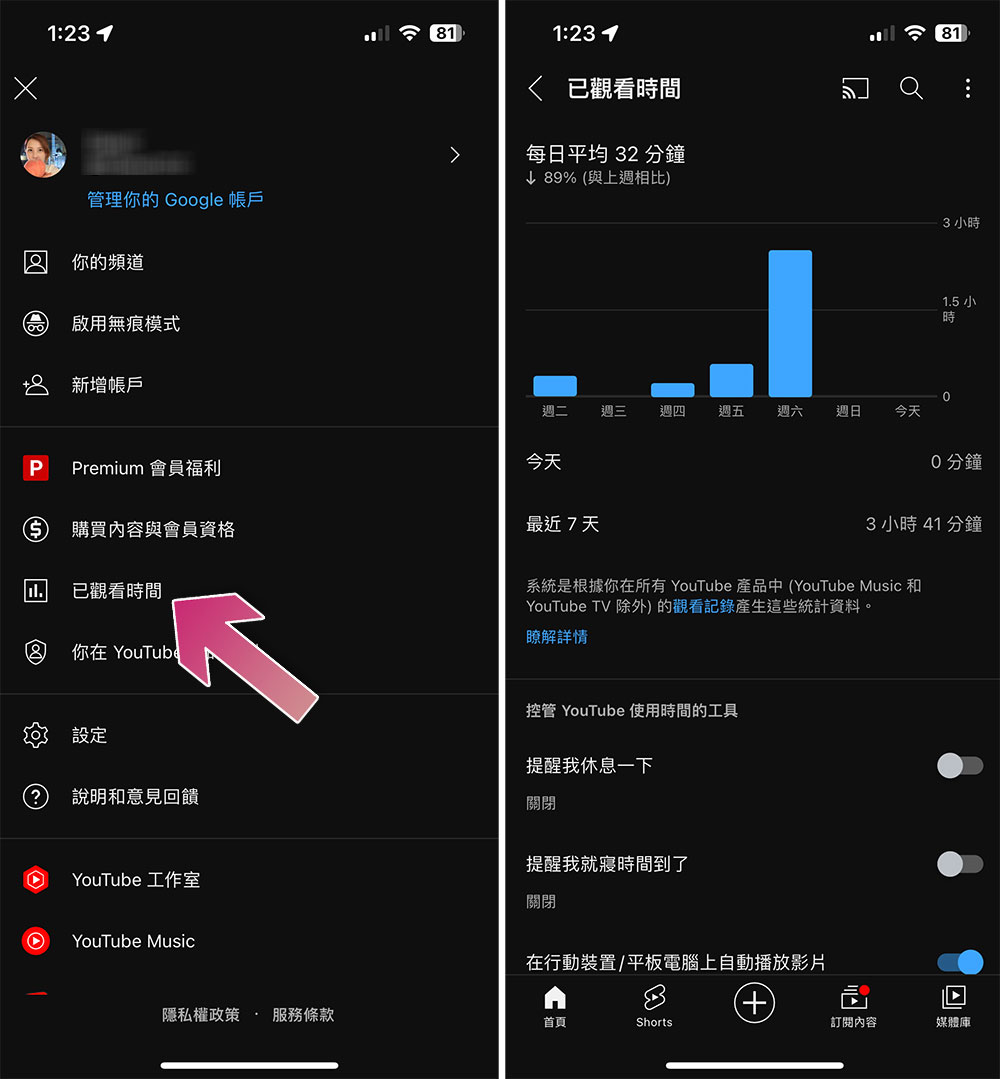Viewport: 1000px width, 1079px height.
Task: Open search with the magnifier icon
Action: click(911, 89)
